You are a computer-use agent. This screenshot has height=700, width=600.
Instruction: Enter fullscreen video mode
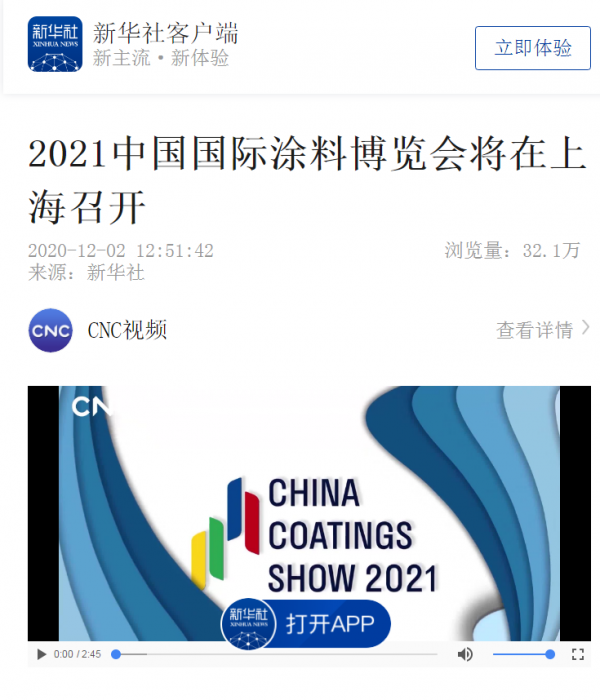[577, 654]
